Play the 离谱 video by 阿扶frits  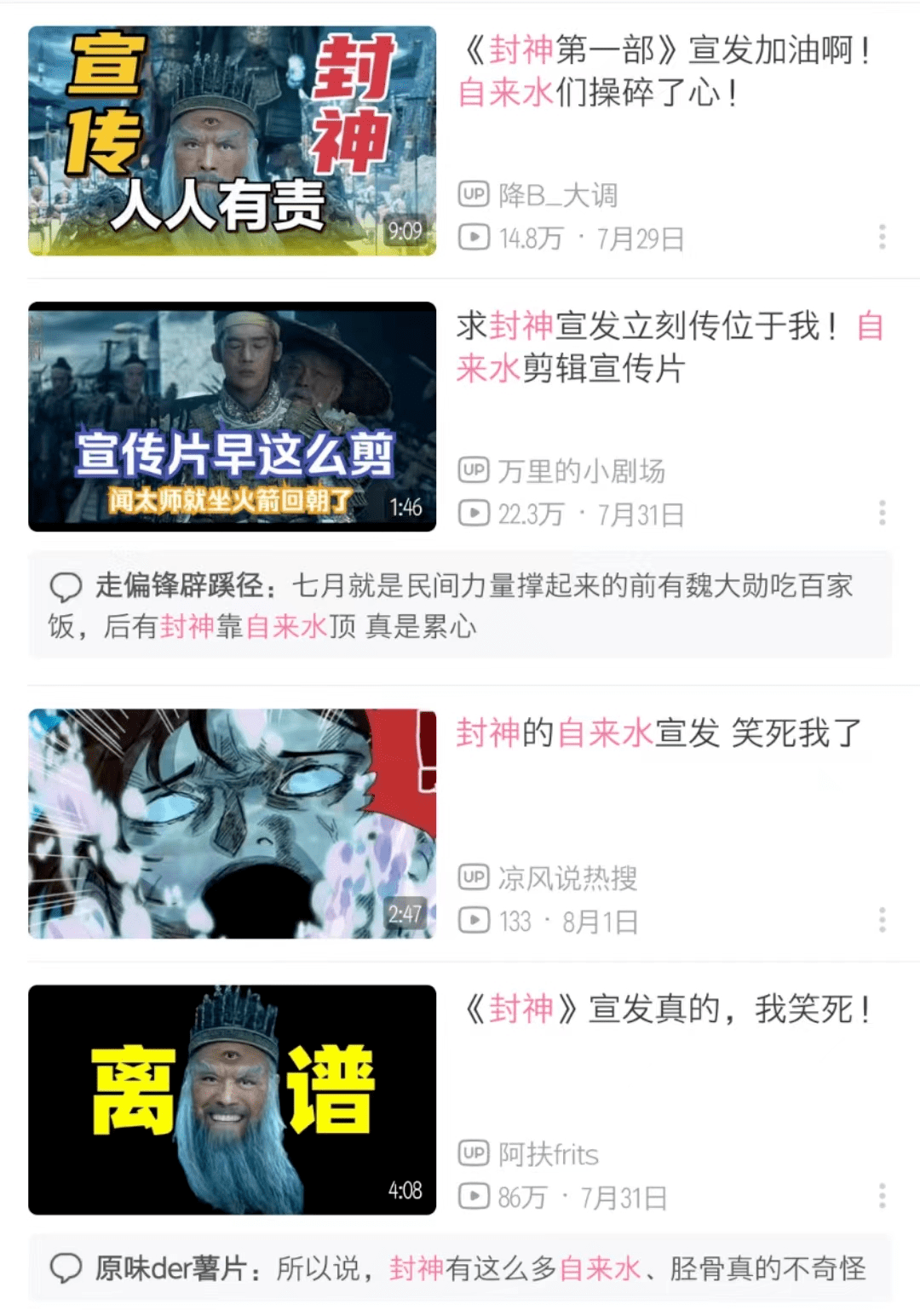232,1100
